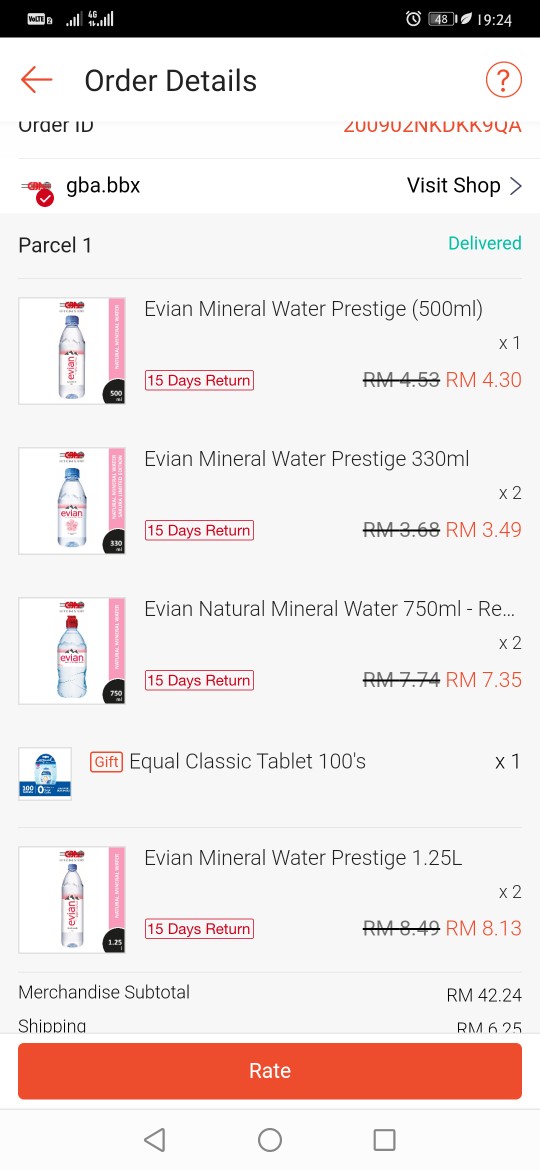Tap the system home button
The width and height of the screenshot is (540, 1170).
pyautogui.click(x=270, y=1139)
